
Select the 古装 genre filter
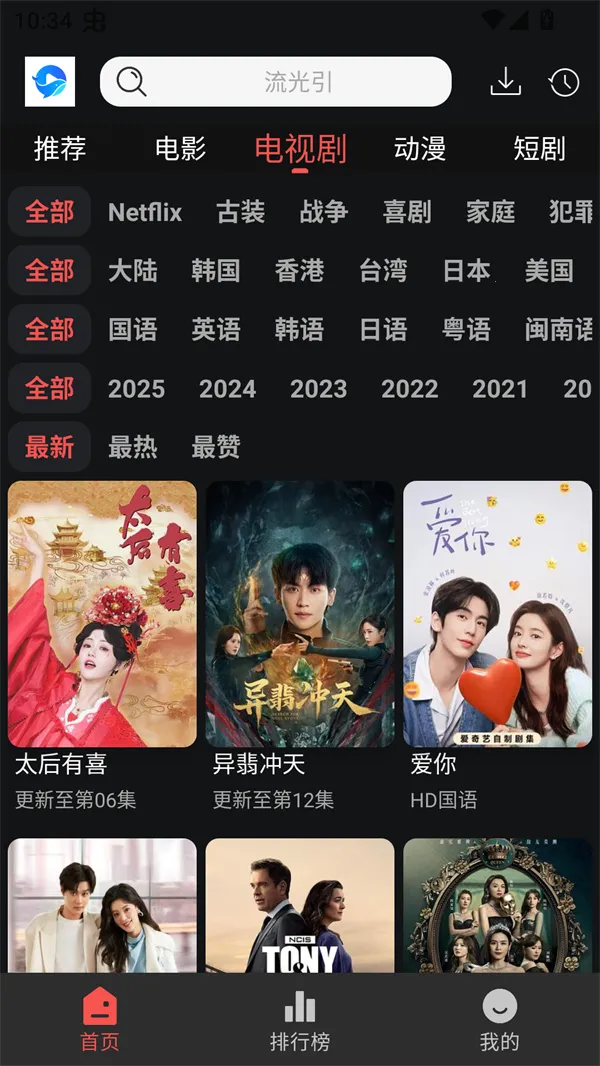(241, 212)
